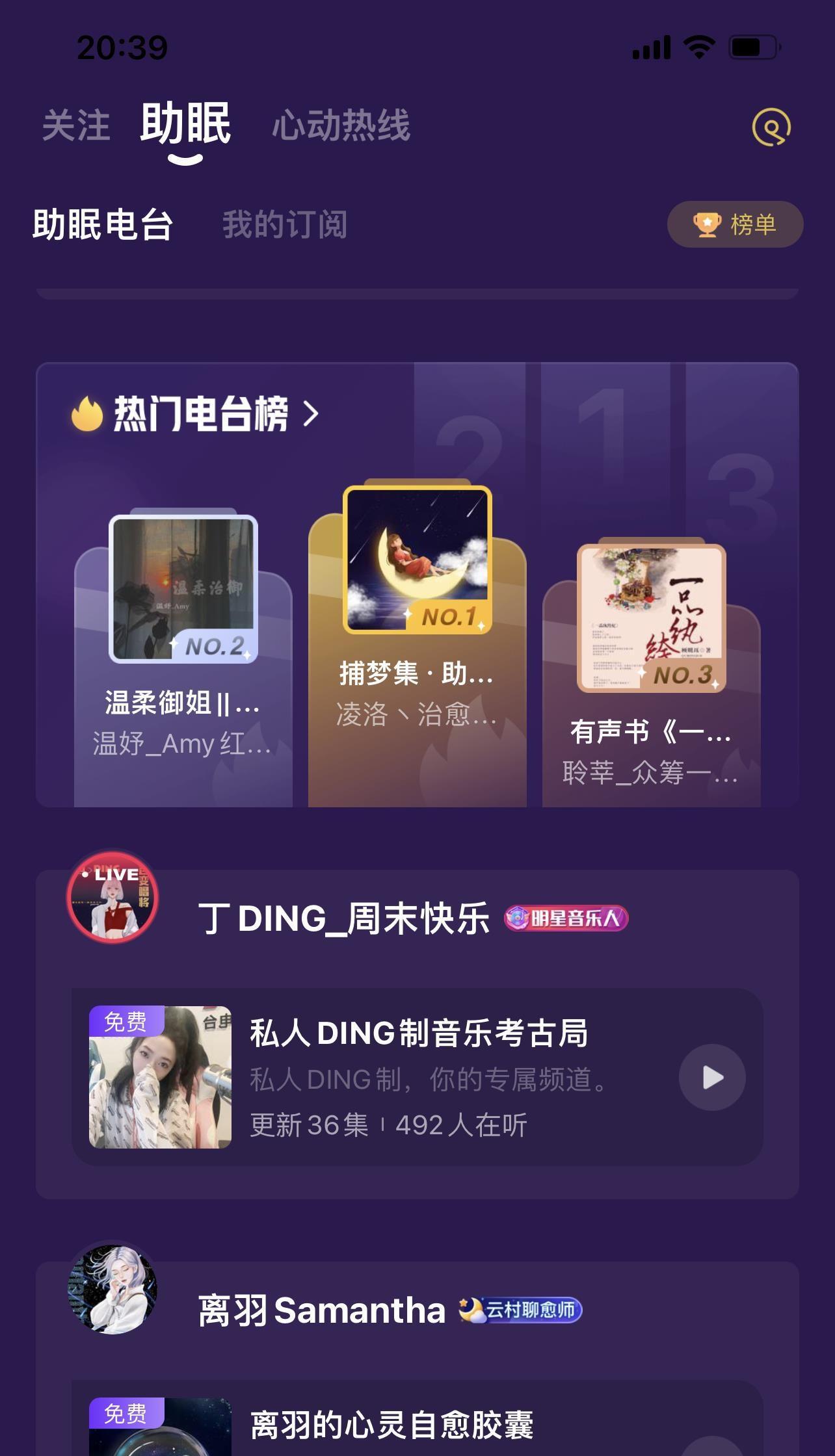The image size is (835, 1456).
Task: Open the NO.3 audiobook 有声书
Action: point(651,618)
